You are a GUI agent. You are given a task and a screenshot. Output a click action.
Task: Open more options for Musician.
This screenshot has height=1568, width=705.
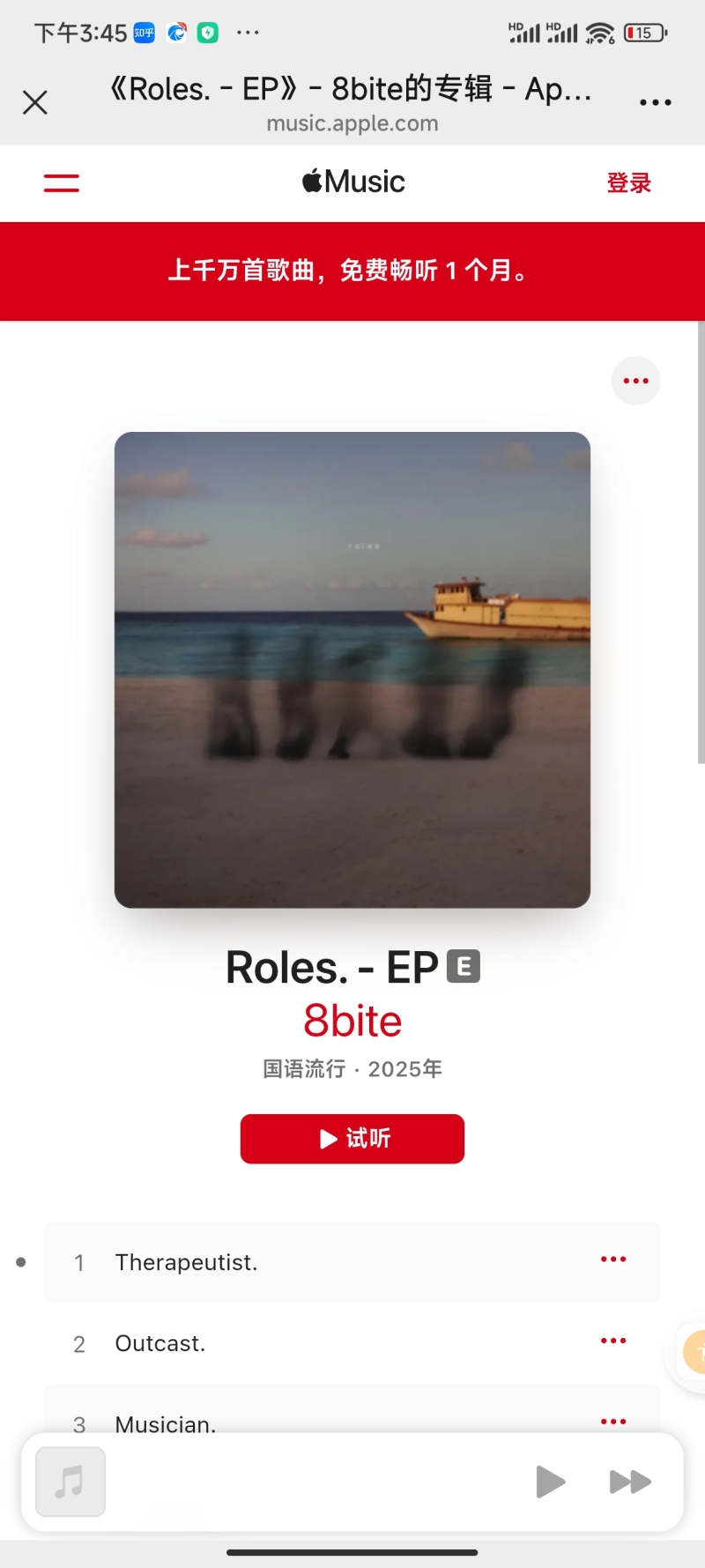[613, 1421]
